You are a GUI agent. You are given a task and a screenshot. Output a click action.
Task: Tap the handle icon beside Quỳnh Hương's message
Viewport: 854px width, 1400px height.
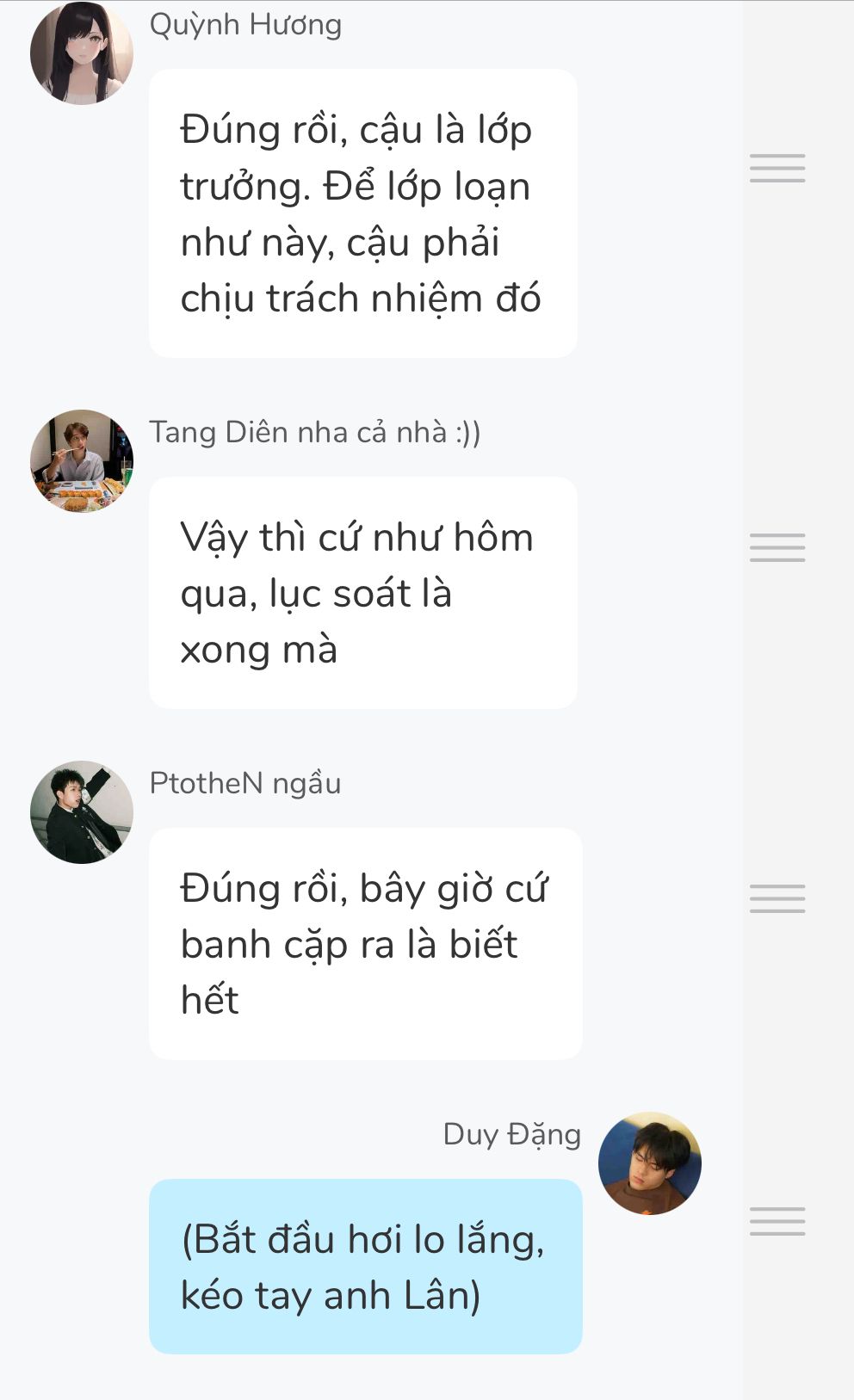(777, 169)
